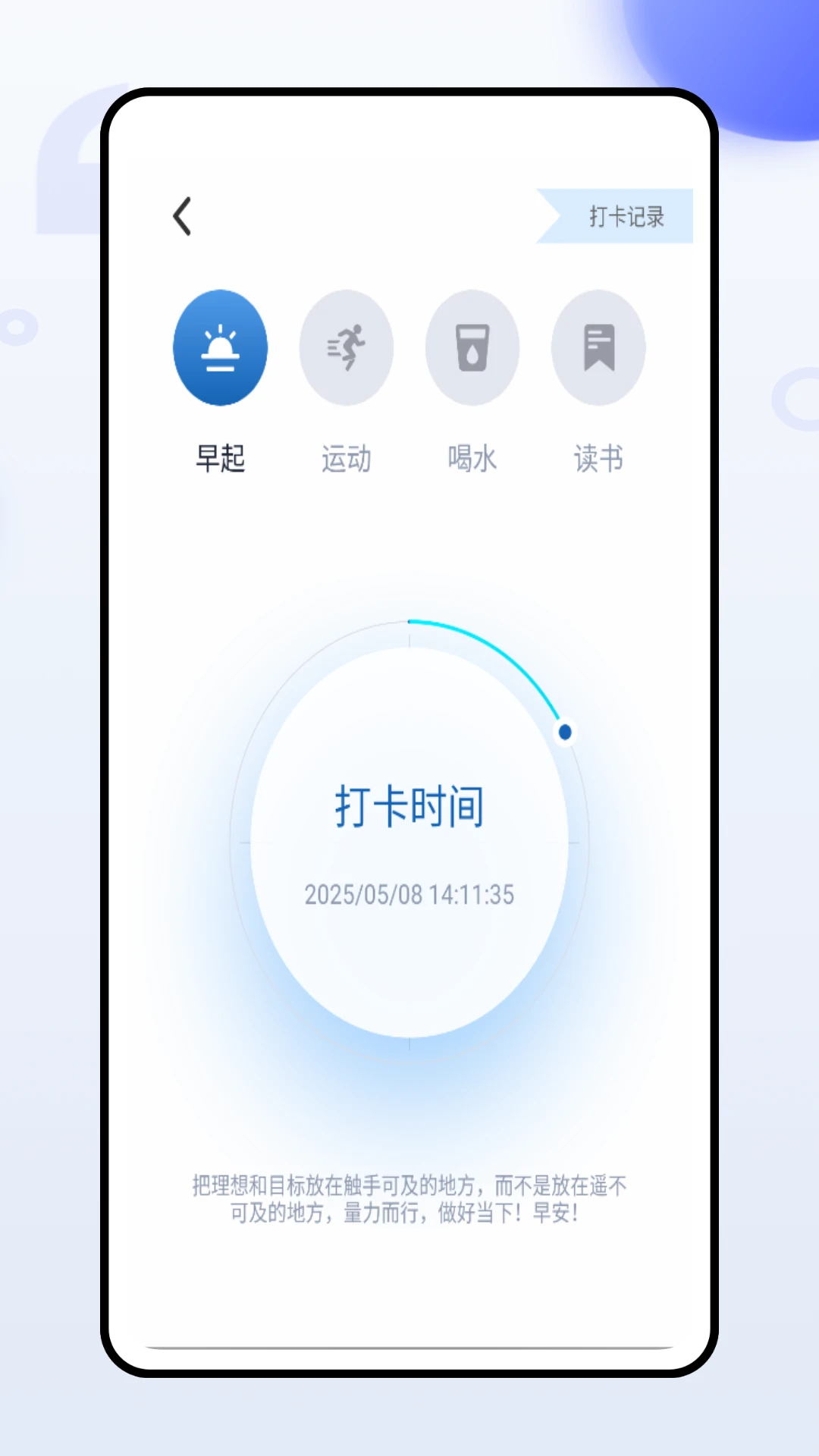Open the exercise habit tracker icon

(346, 347)
